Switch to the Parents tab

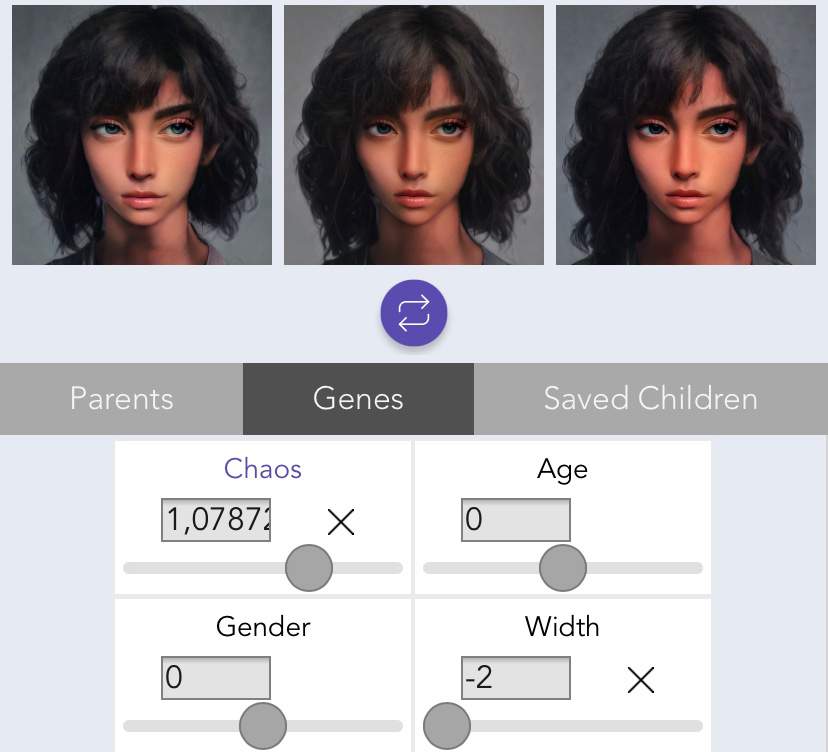point(121,398)
